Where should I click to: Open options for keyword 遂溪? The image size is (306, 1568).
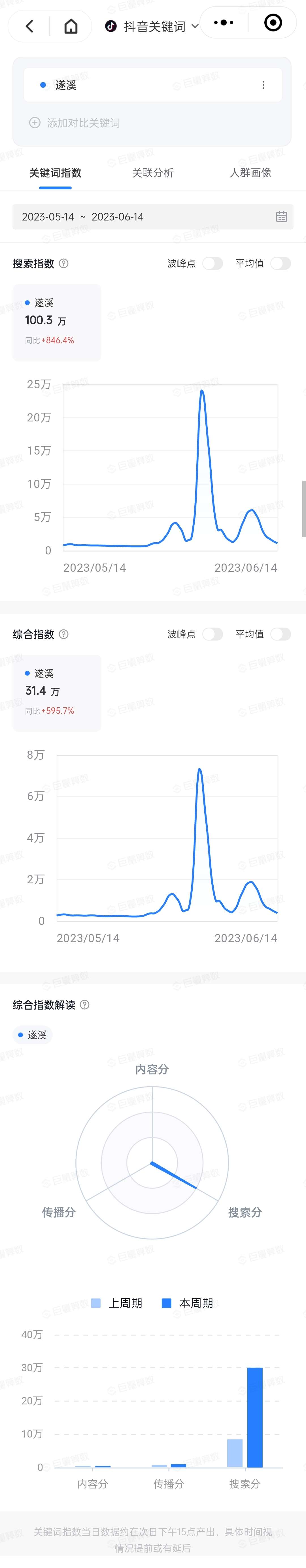click(263, 85)
